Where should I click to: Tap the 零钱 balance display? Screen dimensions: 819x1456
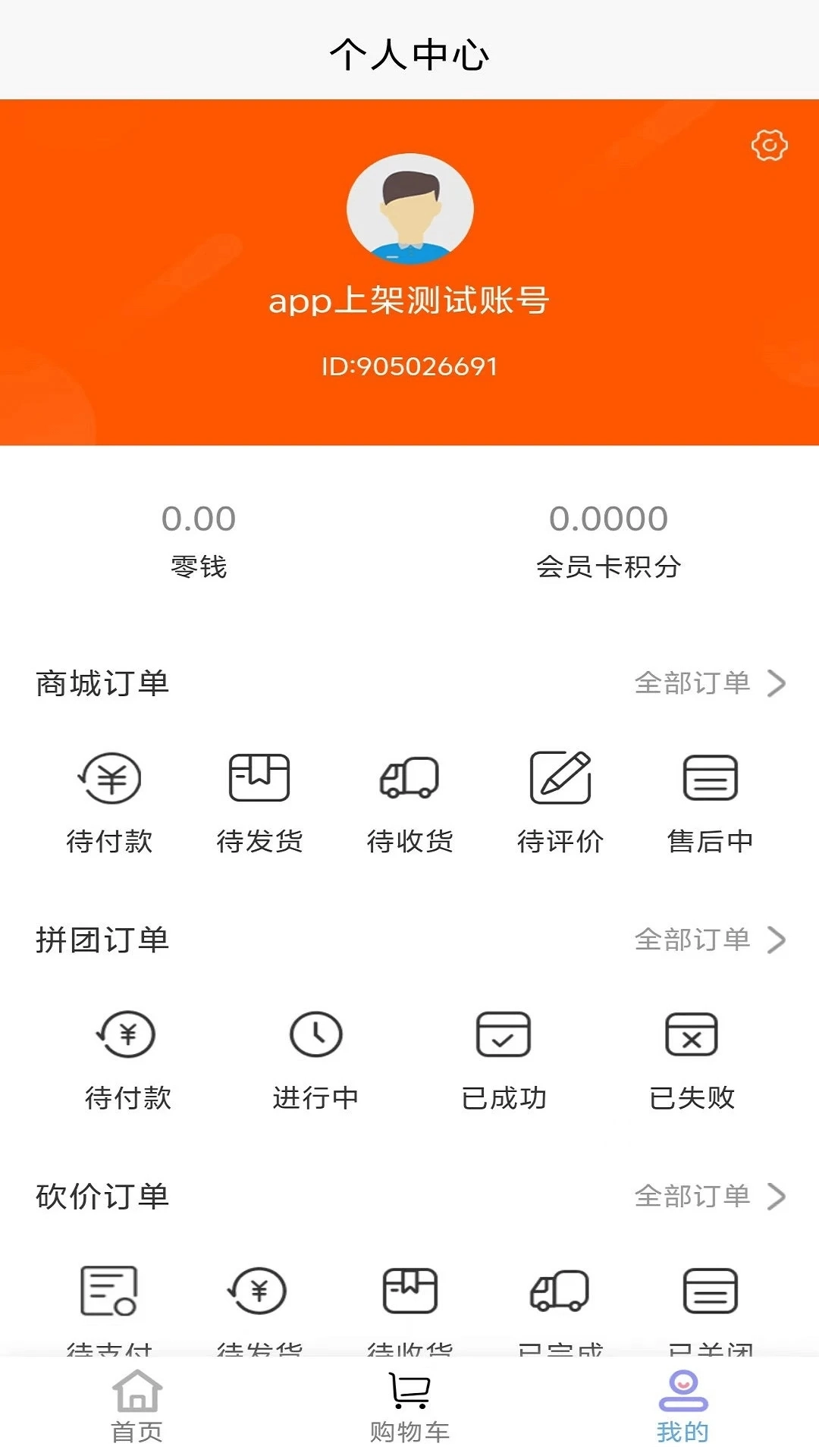tap(199, 538)
